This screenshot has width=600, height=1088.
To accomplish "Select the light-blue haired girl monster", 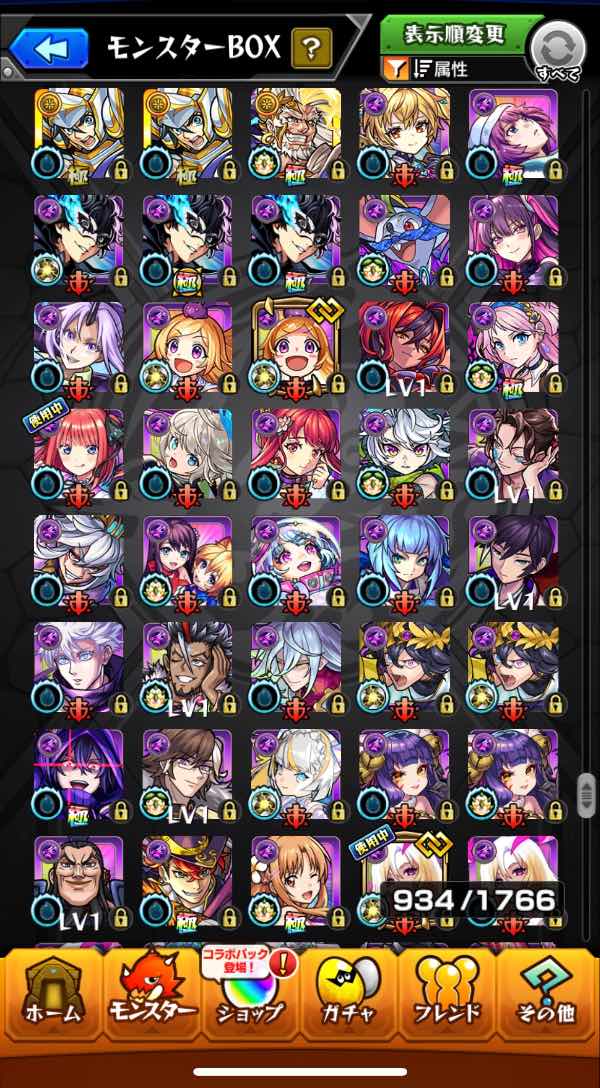I will [404, 561].
